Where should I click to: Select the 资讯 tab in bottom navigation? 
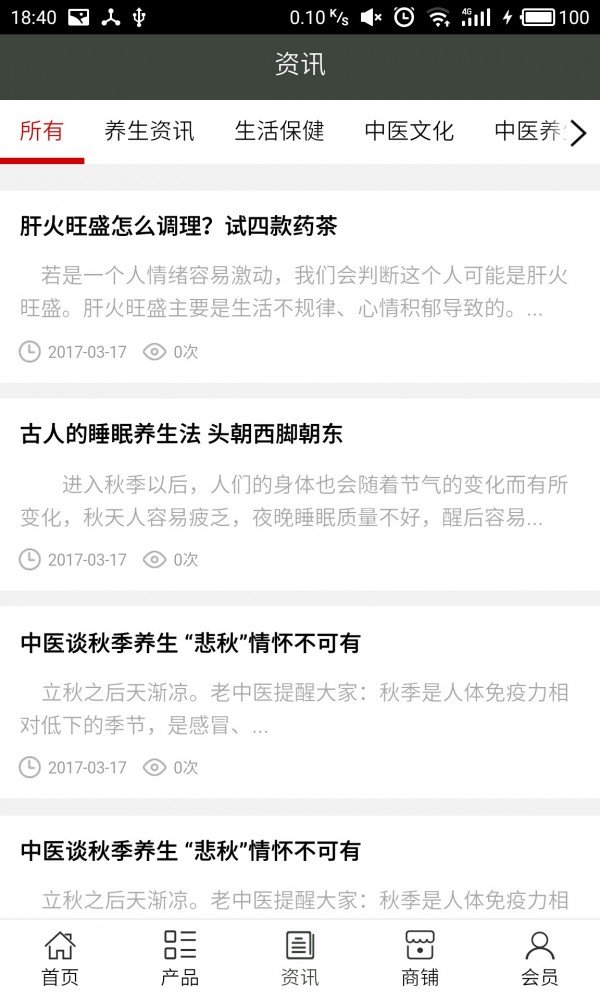tap(300, 958)
